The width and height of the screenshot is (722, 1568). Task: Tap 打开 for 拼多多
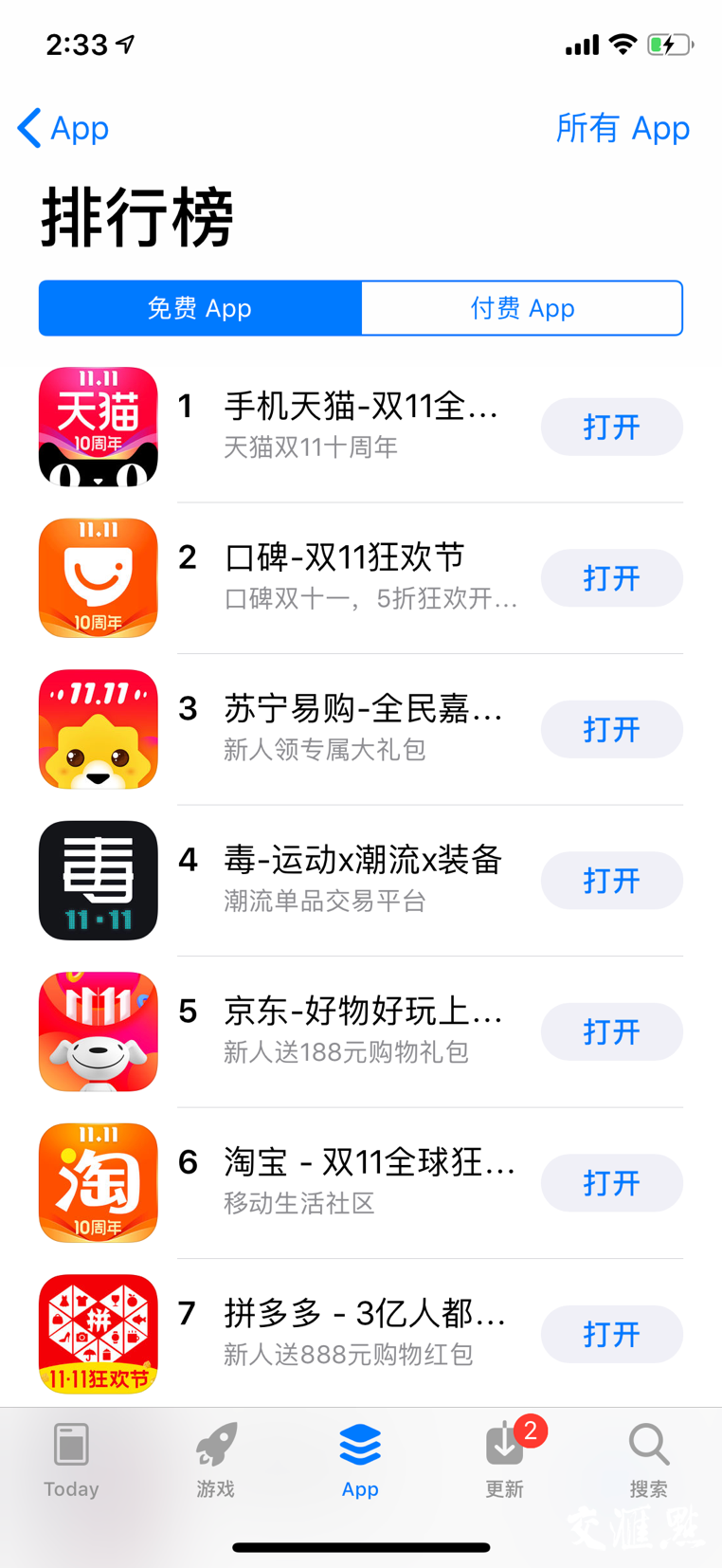(x=611, y=1334)
